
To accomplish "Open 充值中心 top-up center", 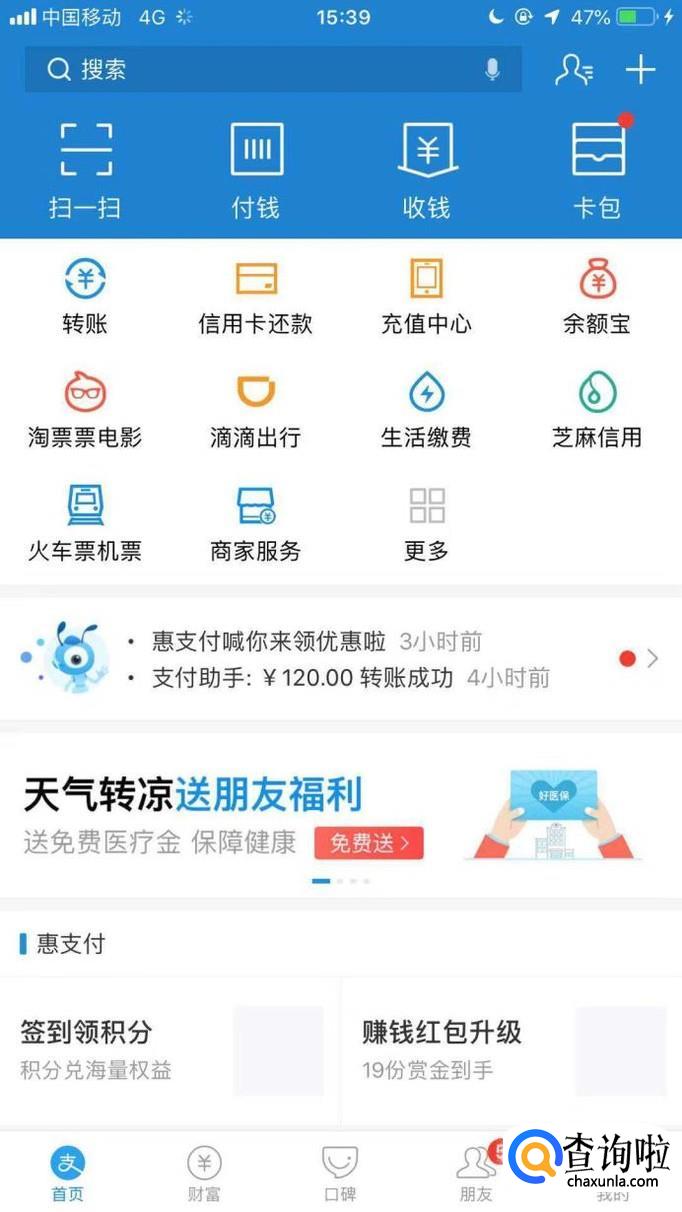I will tap(427, 296).
